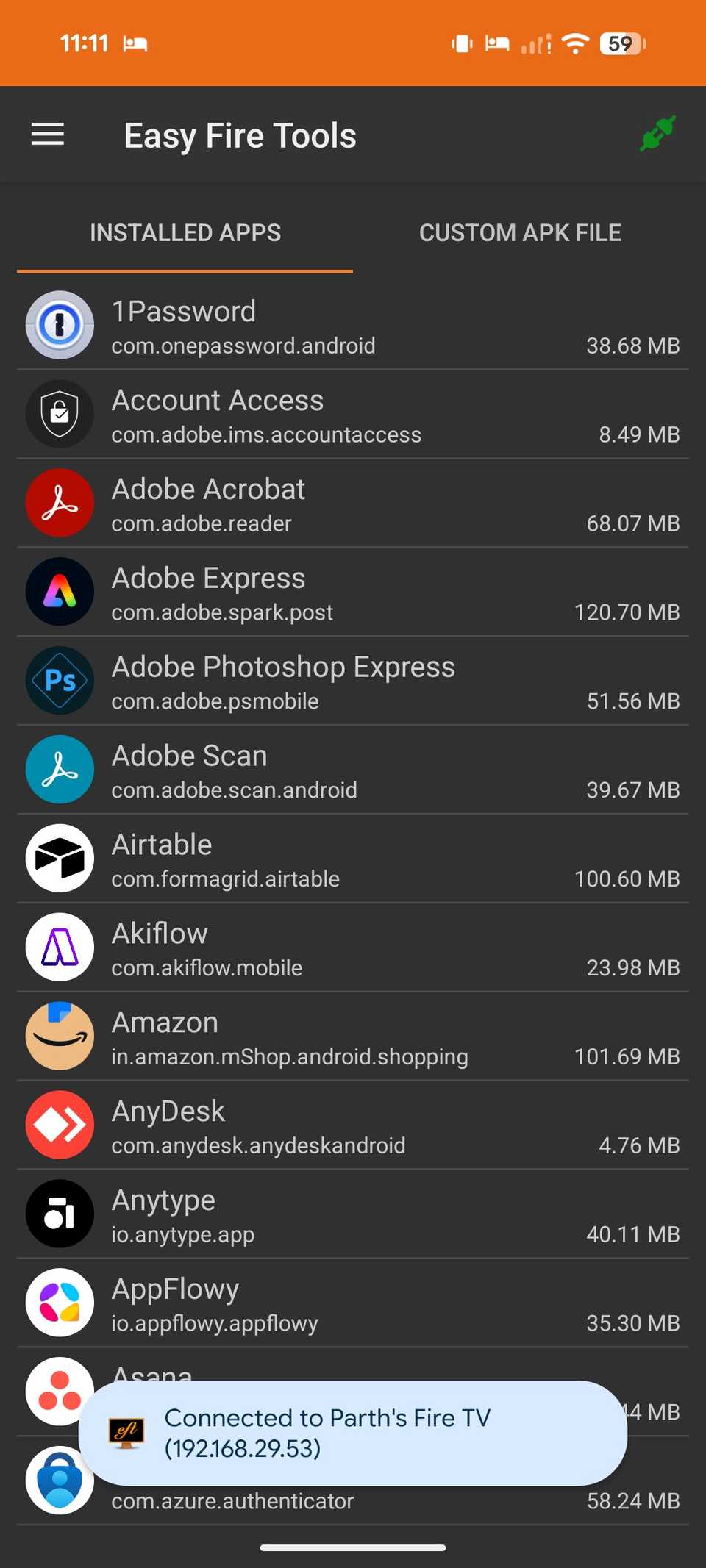Open the AppFlowy app icon

coord(59,1303)
